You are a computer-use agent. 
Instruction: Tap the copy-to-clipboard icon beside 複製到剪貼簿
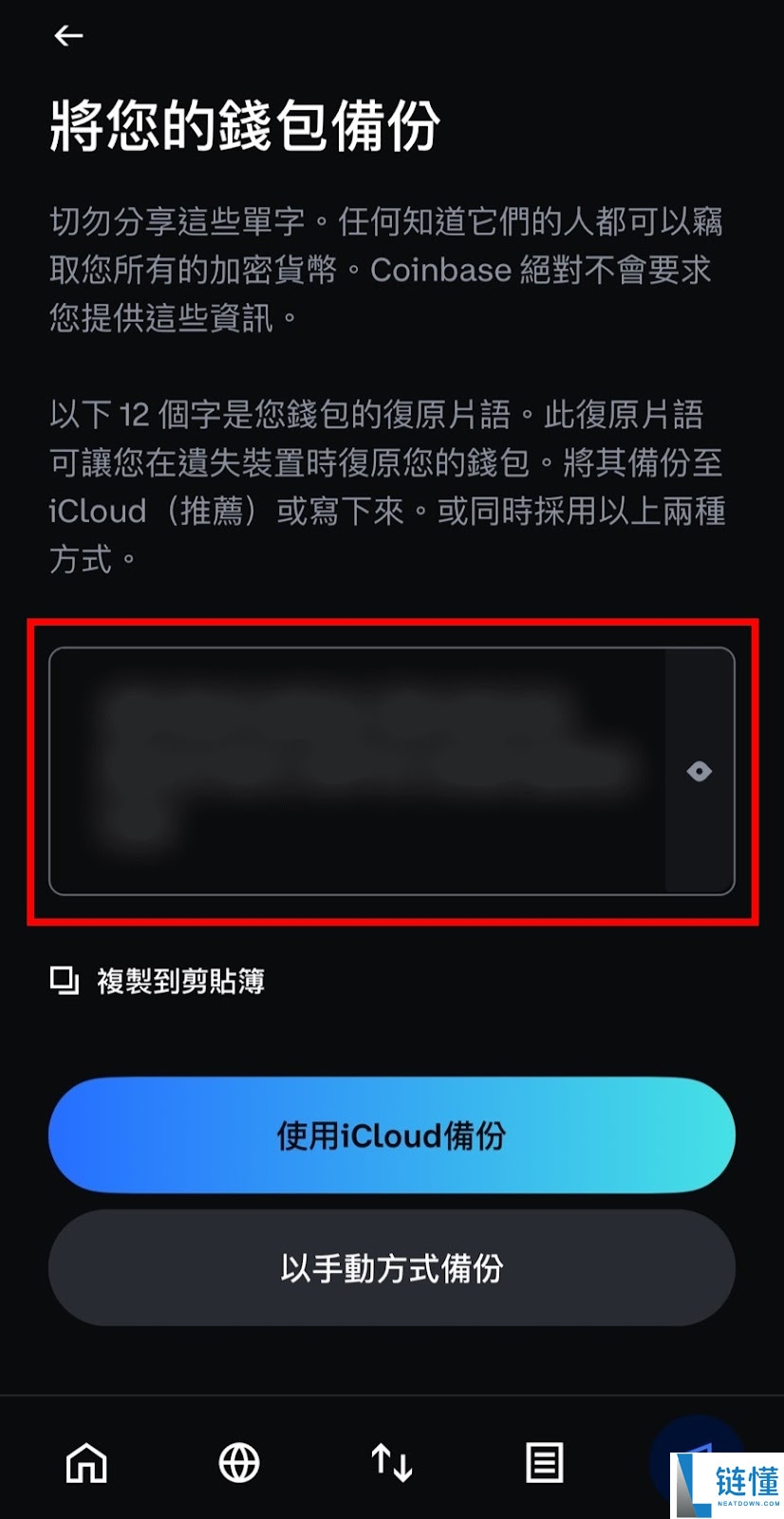pos(63,982)
